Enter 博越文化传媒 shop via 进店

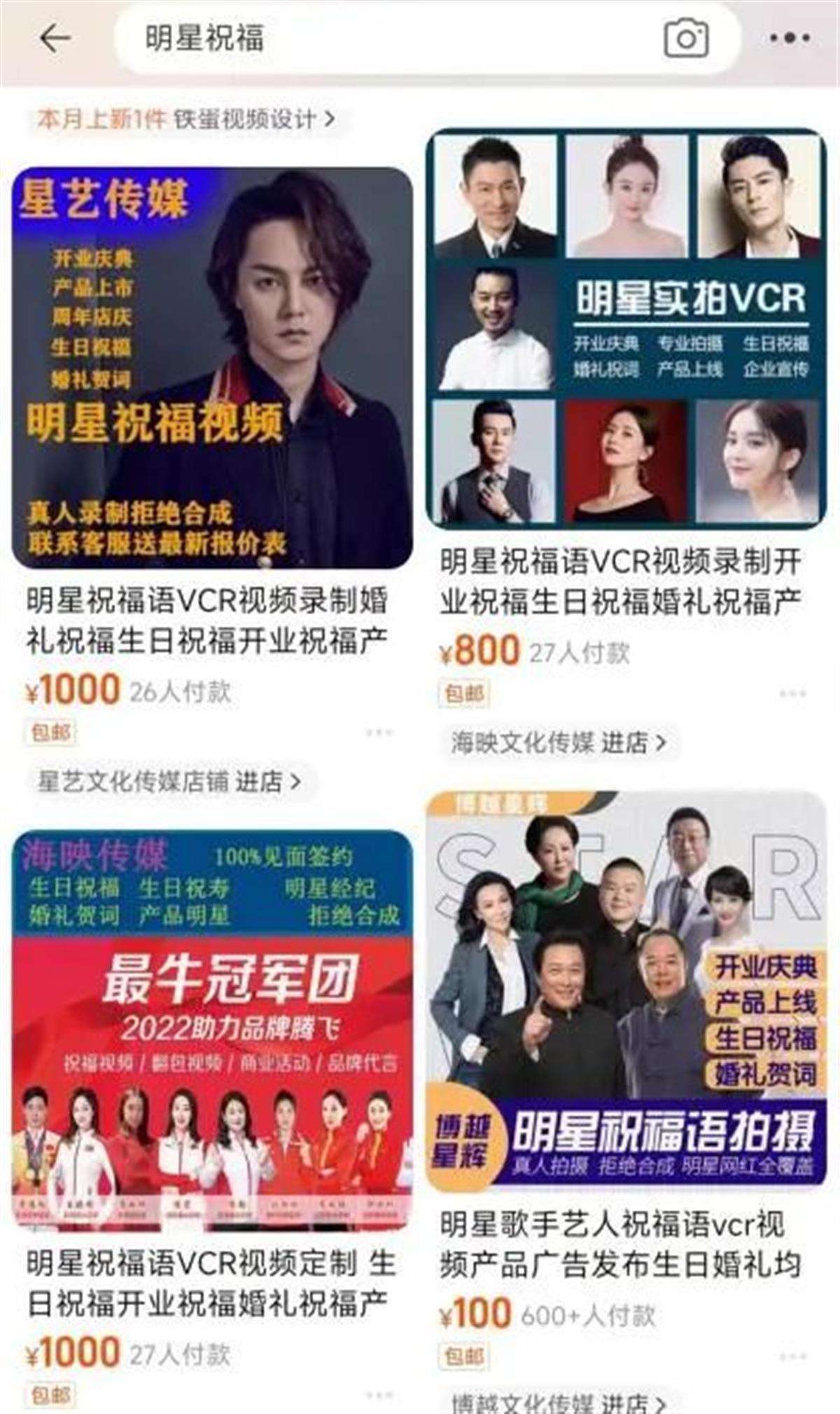(558, 1403)
